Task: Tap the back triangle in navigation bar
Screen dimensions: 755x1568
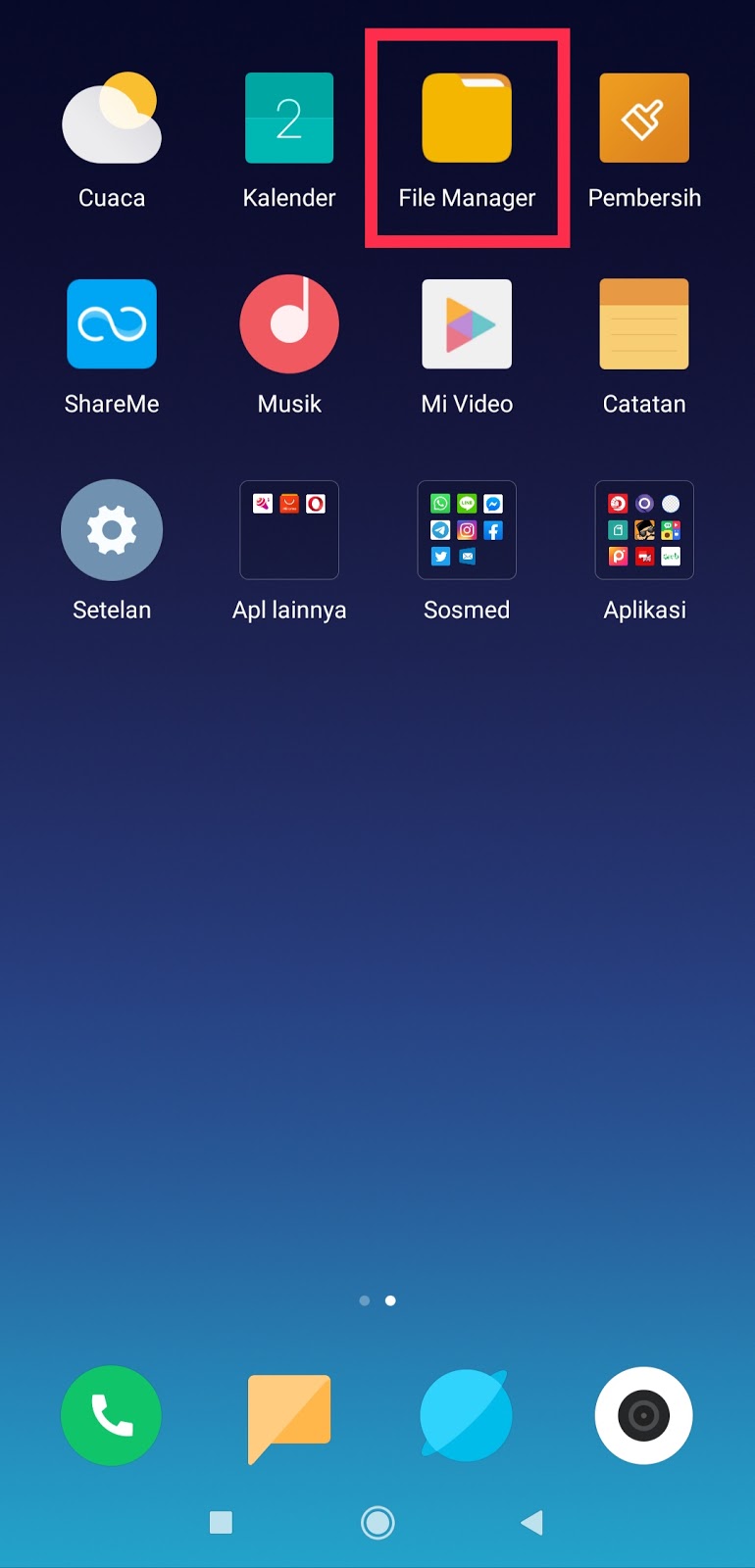Action: click(532, 1522)
